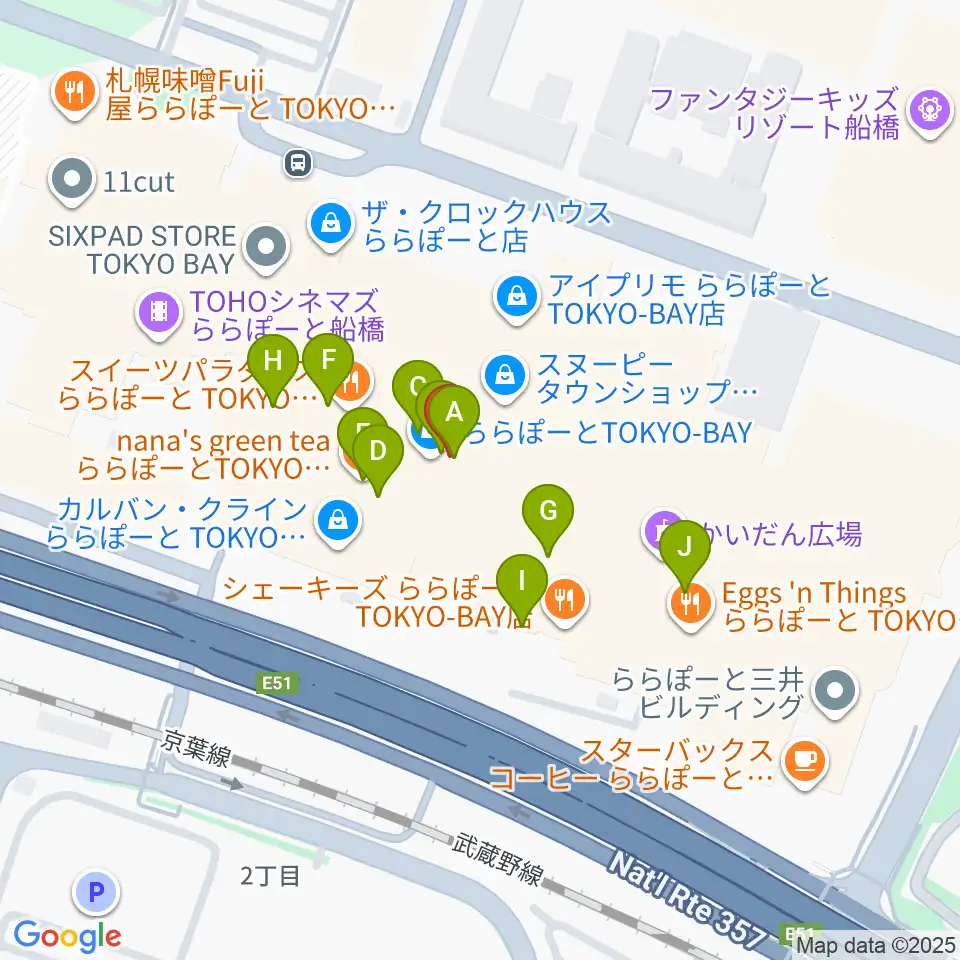Screen dimensions: 960x960
Task: Open the 札幌味噌Fuji屋 restaurant pin
Action: [x=75, y=94]
